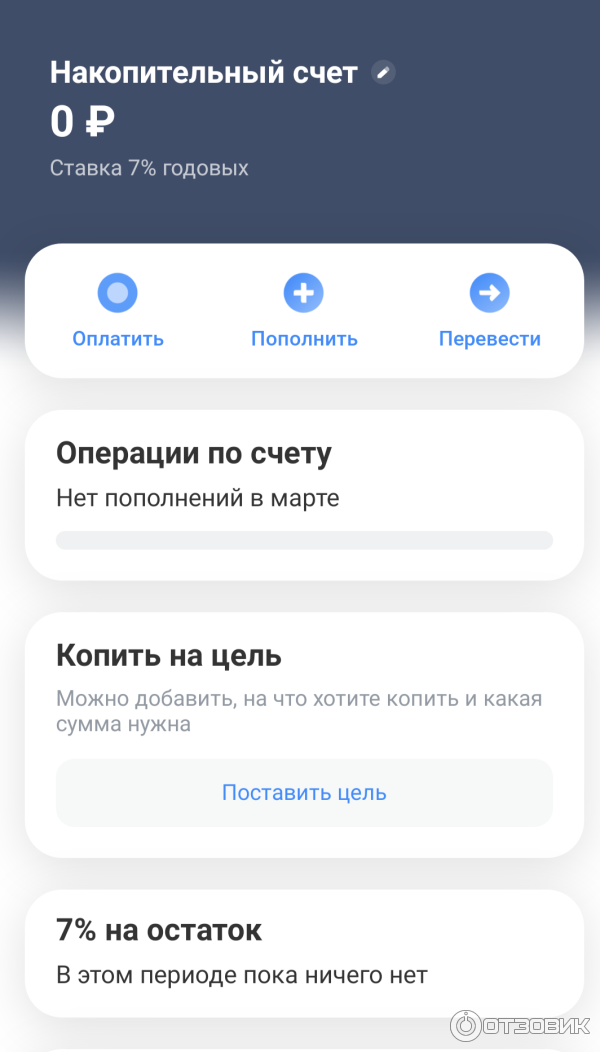The image size is (600, 1052).
Task: Open the Операции по счету card
Action: click(x=304, y=494)
